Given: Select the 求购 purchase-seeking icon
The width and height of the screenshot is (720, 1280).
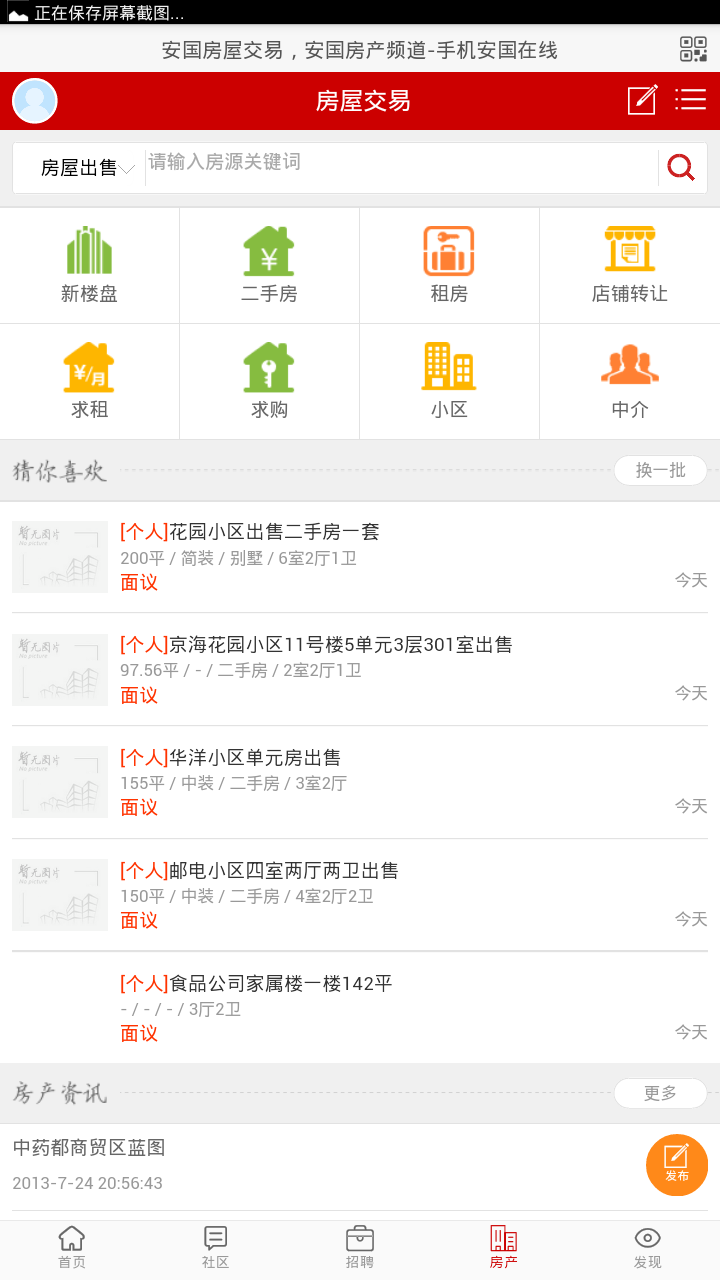Looking at the screenshot, I should pyautogui.click(x=270, y=381).
